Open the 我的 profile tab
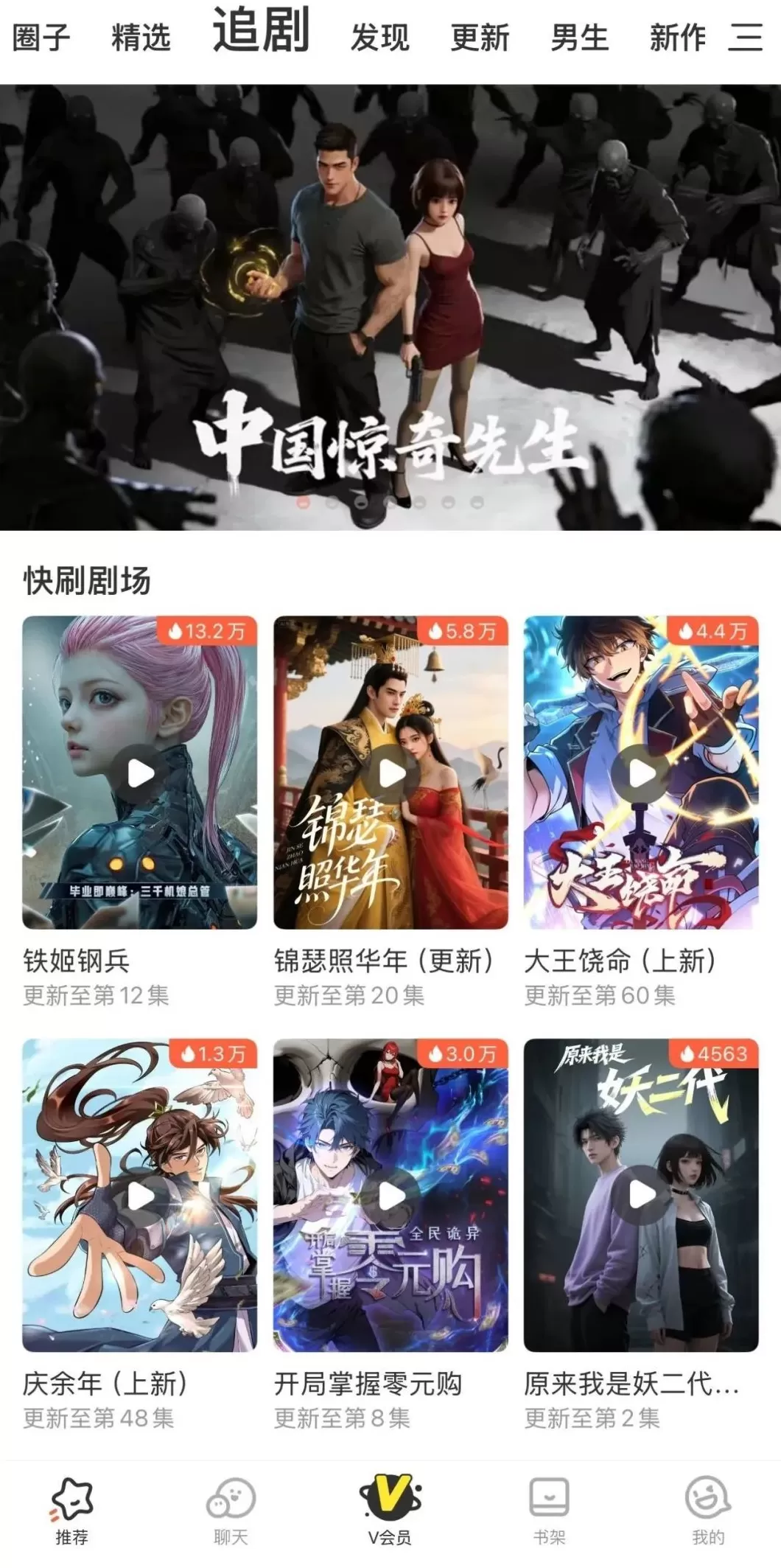 [708, 1512]
